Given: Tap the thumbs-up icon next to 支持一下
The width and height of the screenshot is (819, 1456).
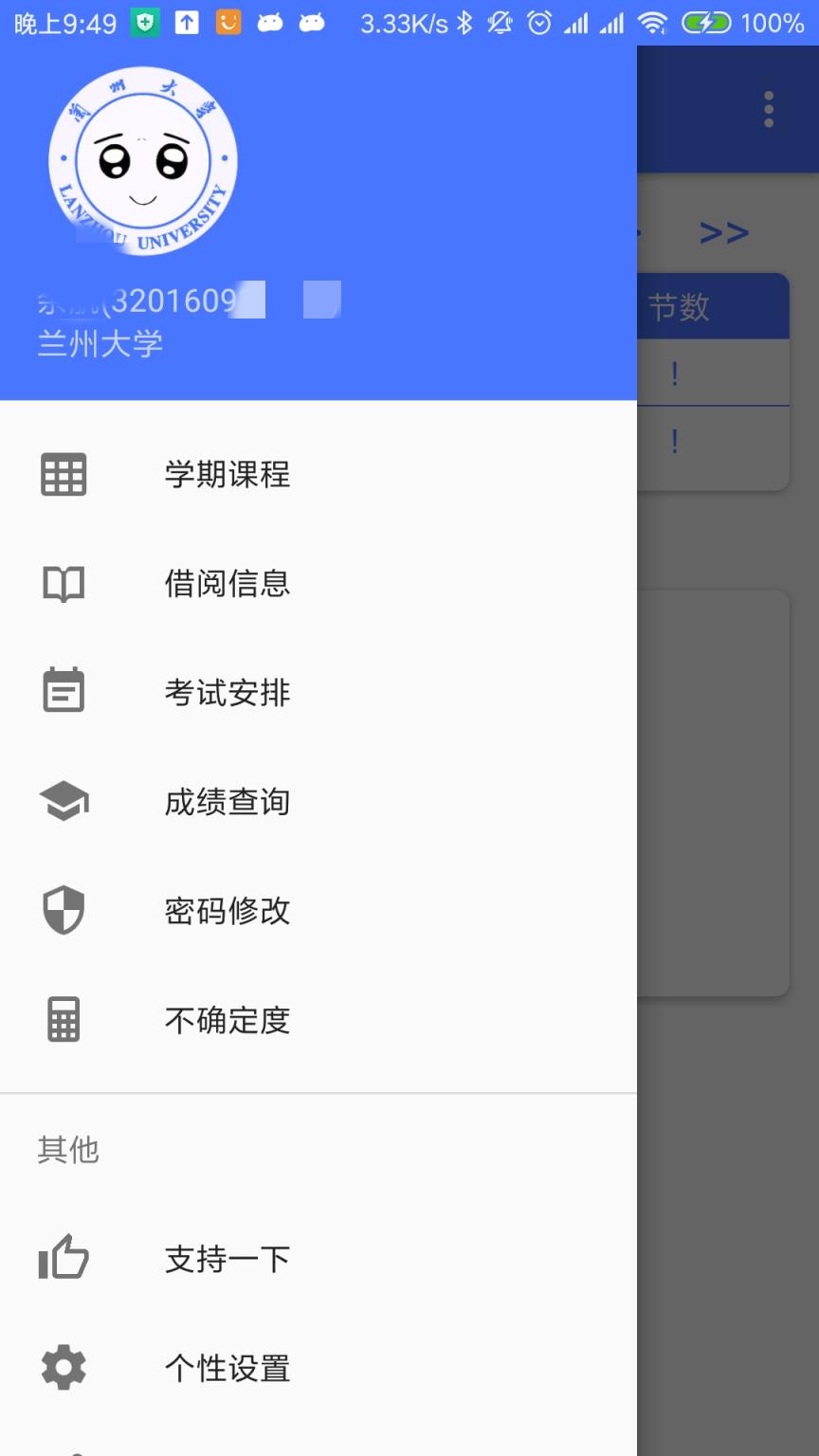Looking at the screenshot, I should pyautogui.click(x=63, y=1259).
